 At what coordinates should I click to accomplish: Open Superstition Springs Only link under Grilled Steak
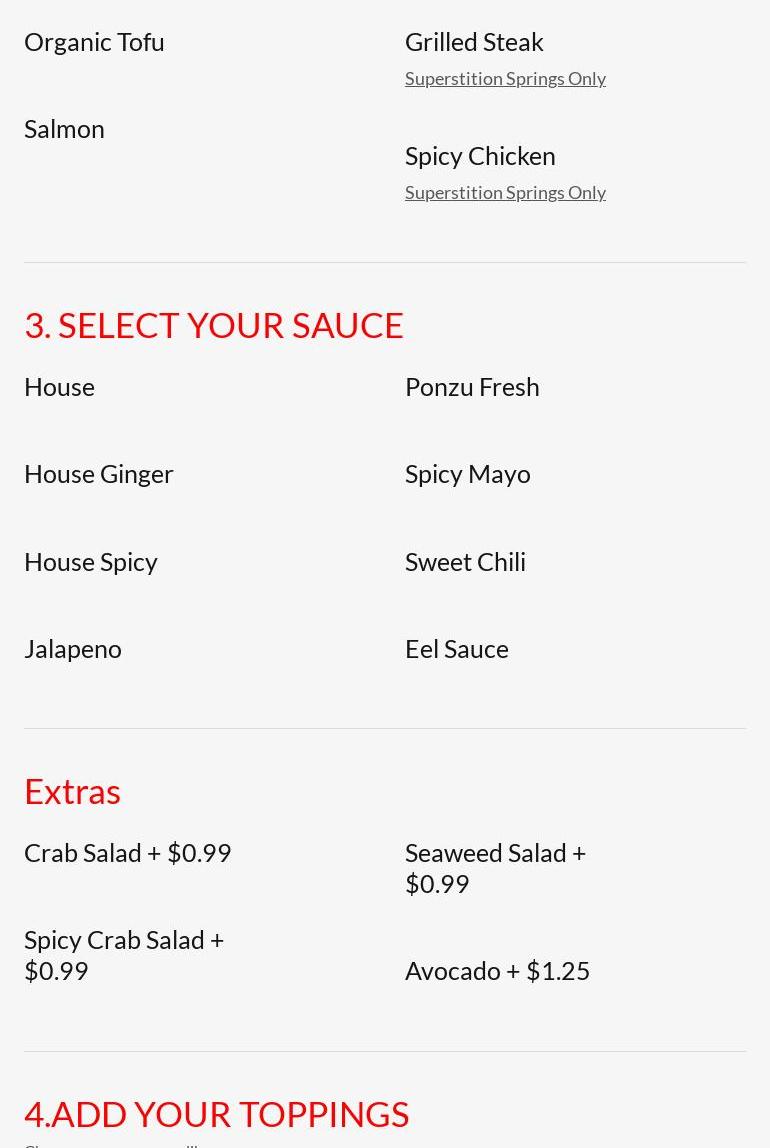pos(505,78)
